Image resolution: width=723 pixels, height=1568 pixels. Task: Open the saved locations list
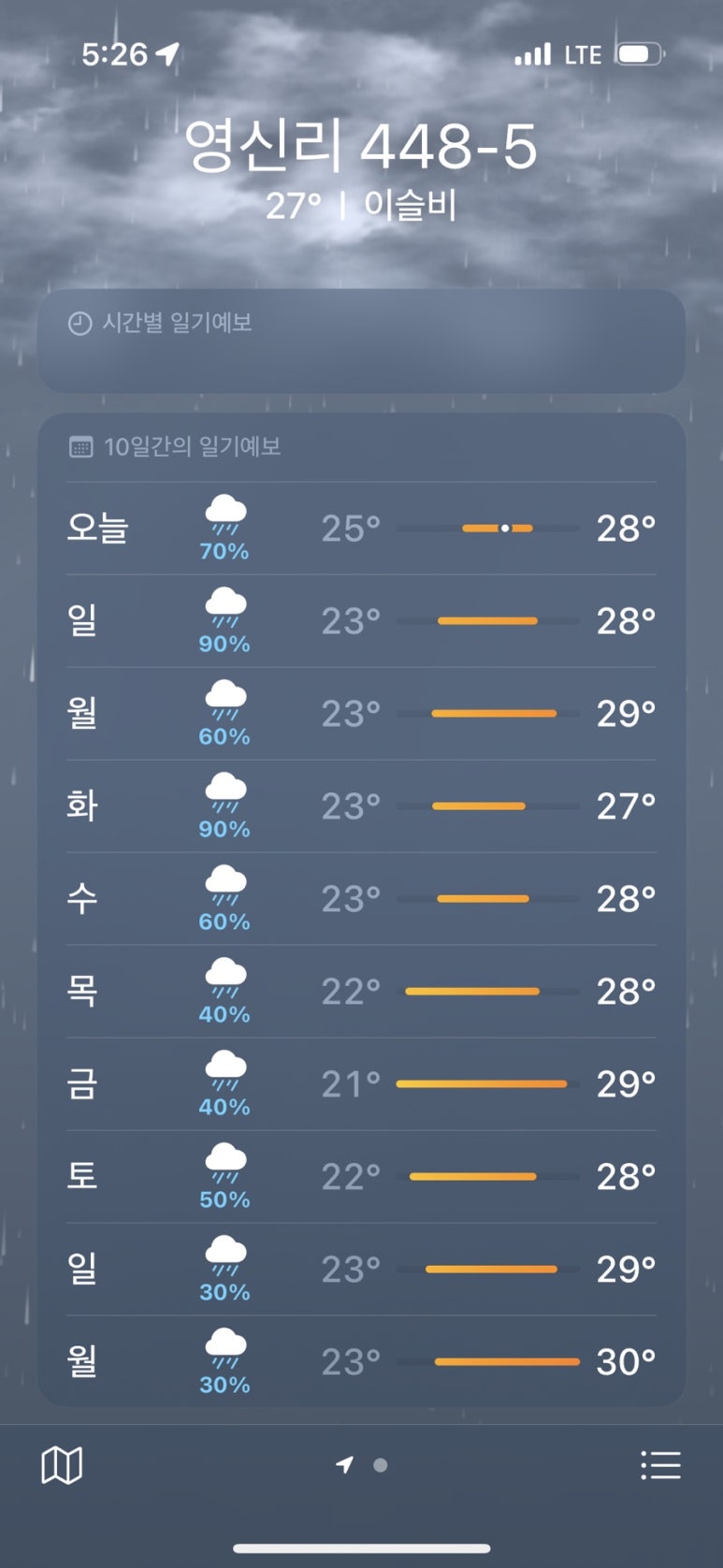point(660,1465)
